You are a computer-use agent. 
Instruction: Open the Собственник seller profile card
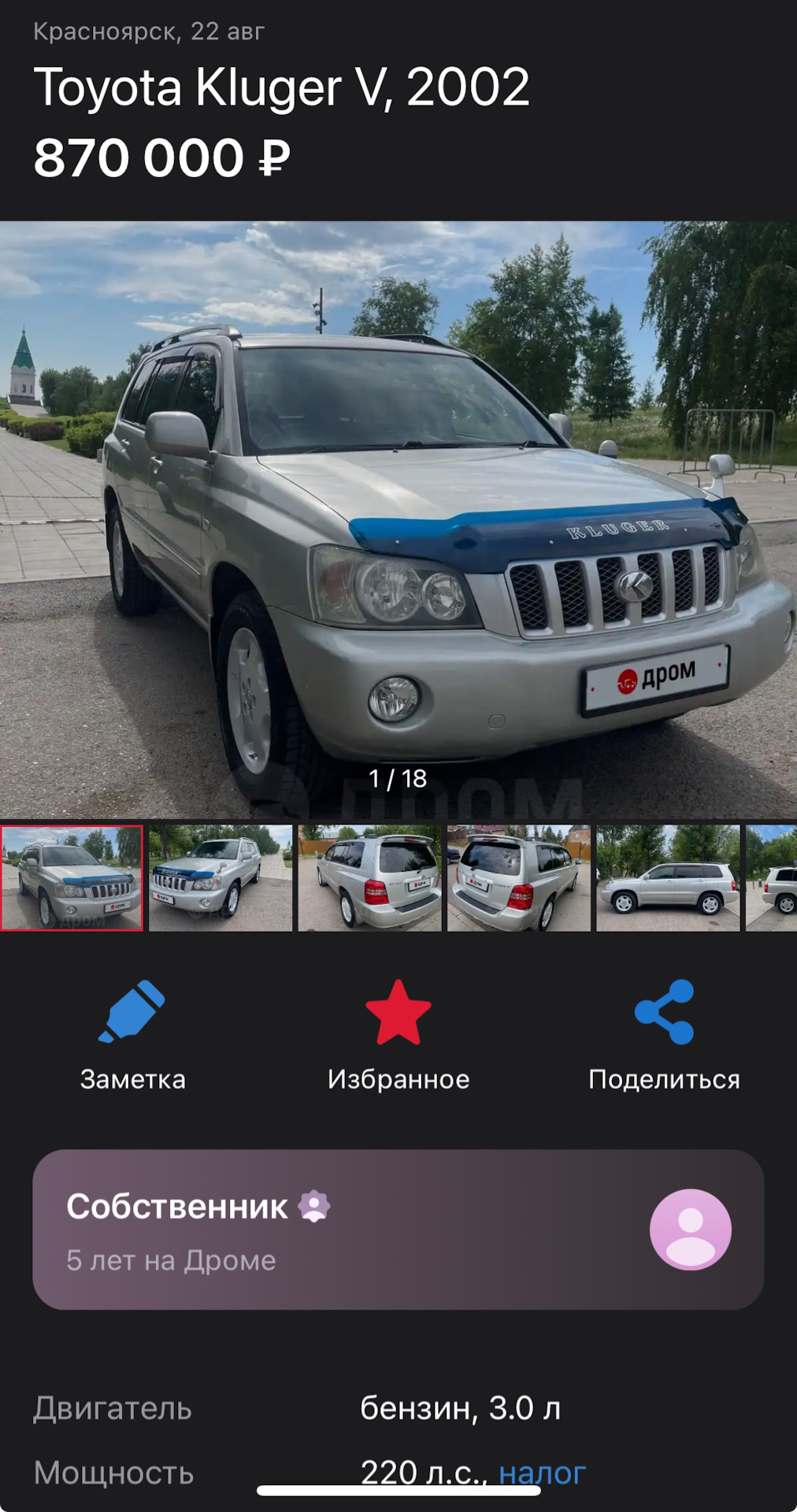pyautogui.click(x=398, y=1229)
